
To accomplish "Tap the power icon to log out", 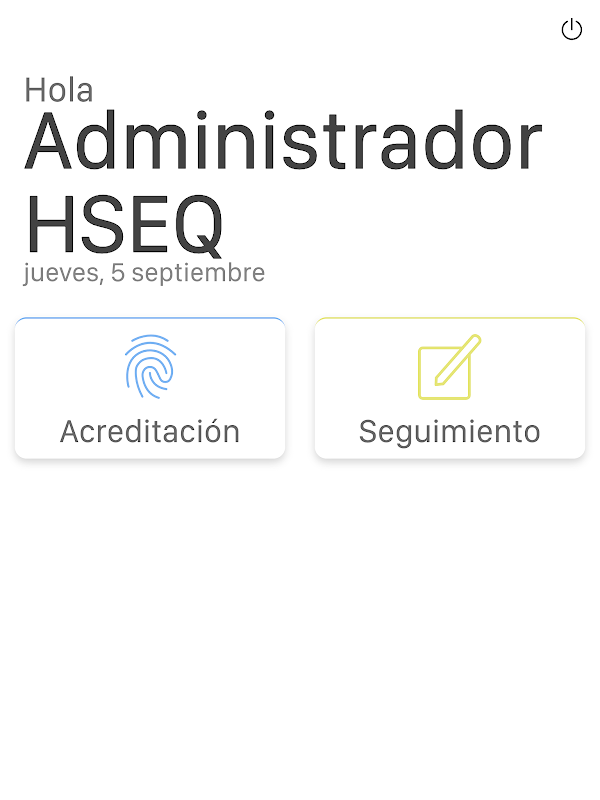I will (571, 30).
